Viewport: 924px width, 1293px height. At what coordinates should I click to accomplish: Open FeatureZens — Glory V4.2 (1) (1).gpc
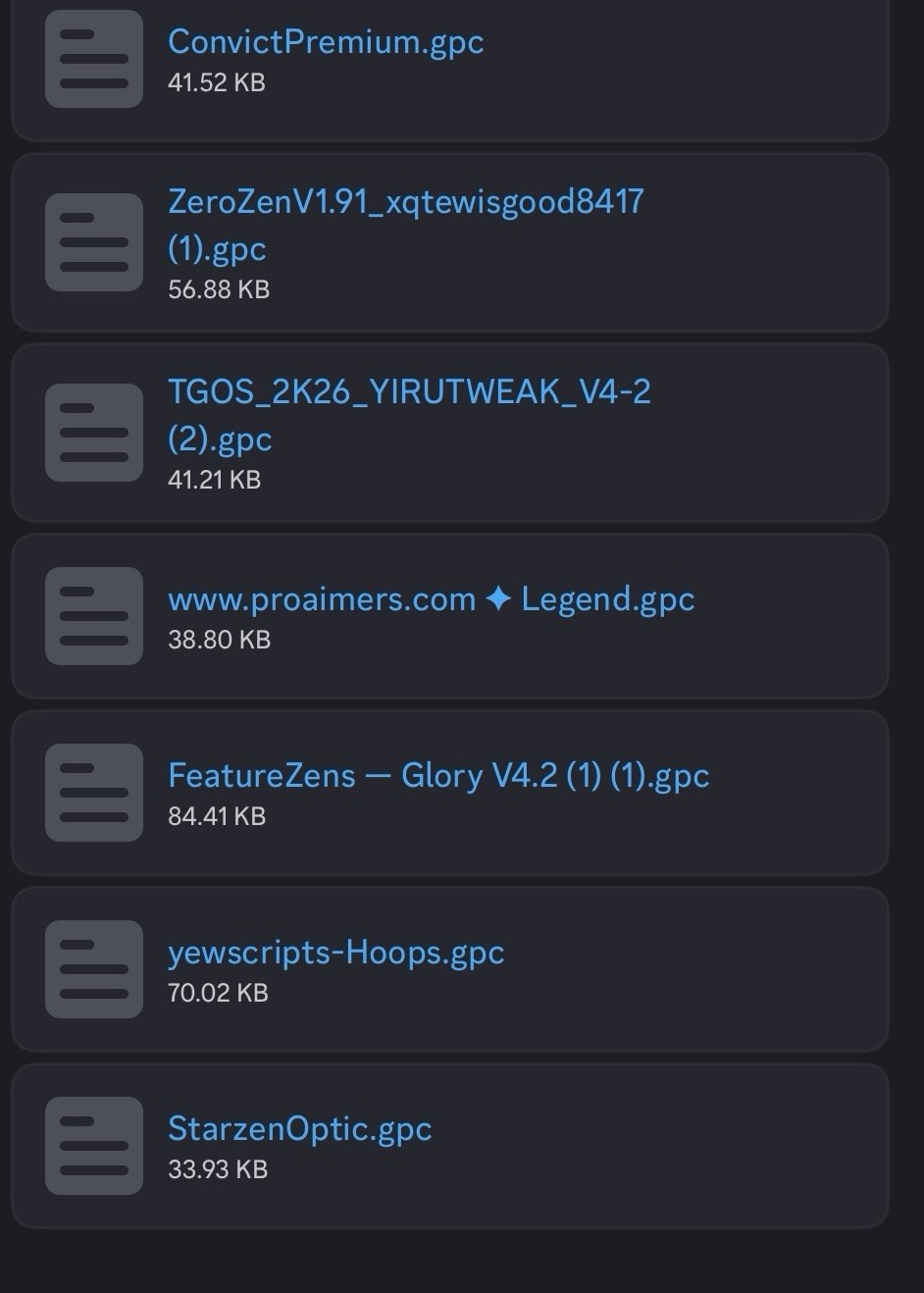[437, 776]
